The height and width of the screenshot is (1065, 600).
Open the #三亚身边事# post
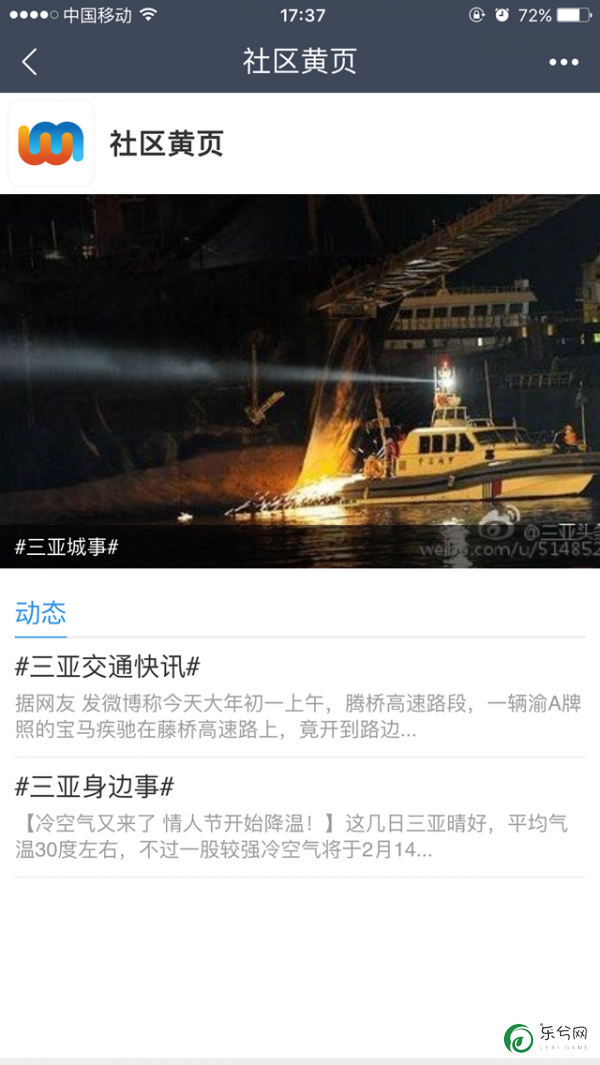(300, 817)
